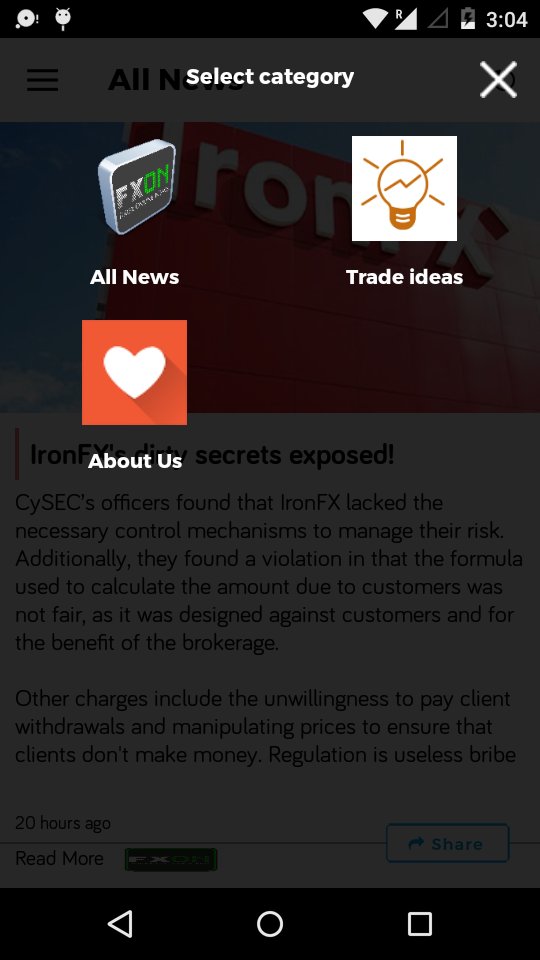This screenshot has width=540, height=960.
Task: Close the Select category overlay
Action: tap(498, 80)
